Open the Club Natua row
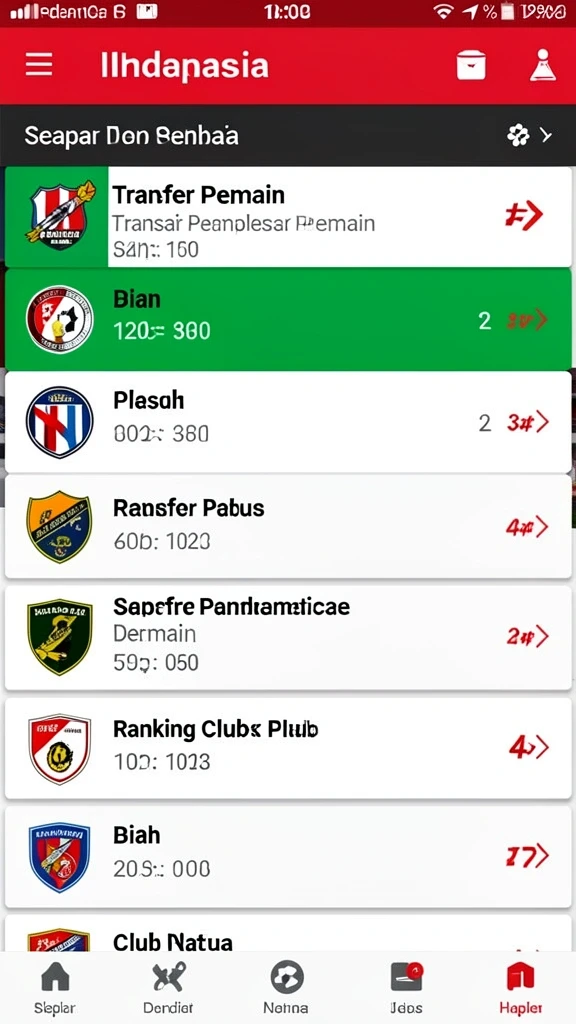The width and height of the screenshot is (576, 1024). tap(288, 933)
